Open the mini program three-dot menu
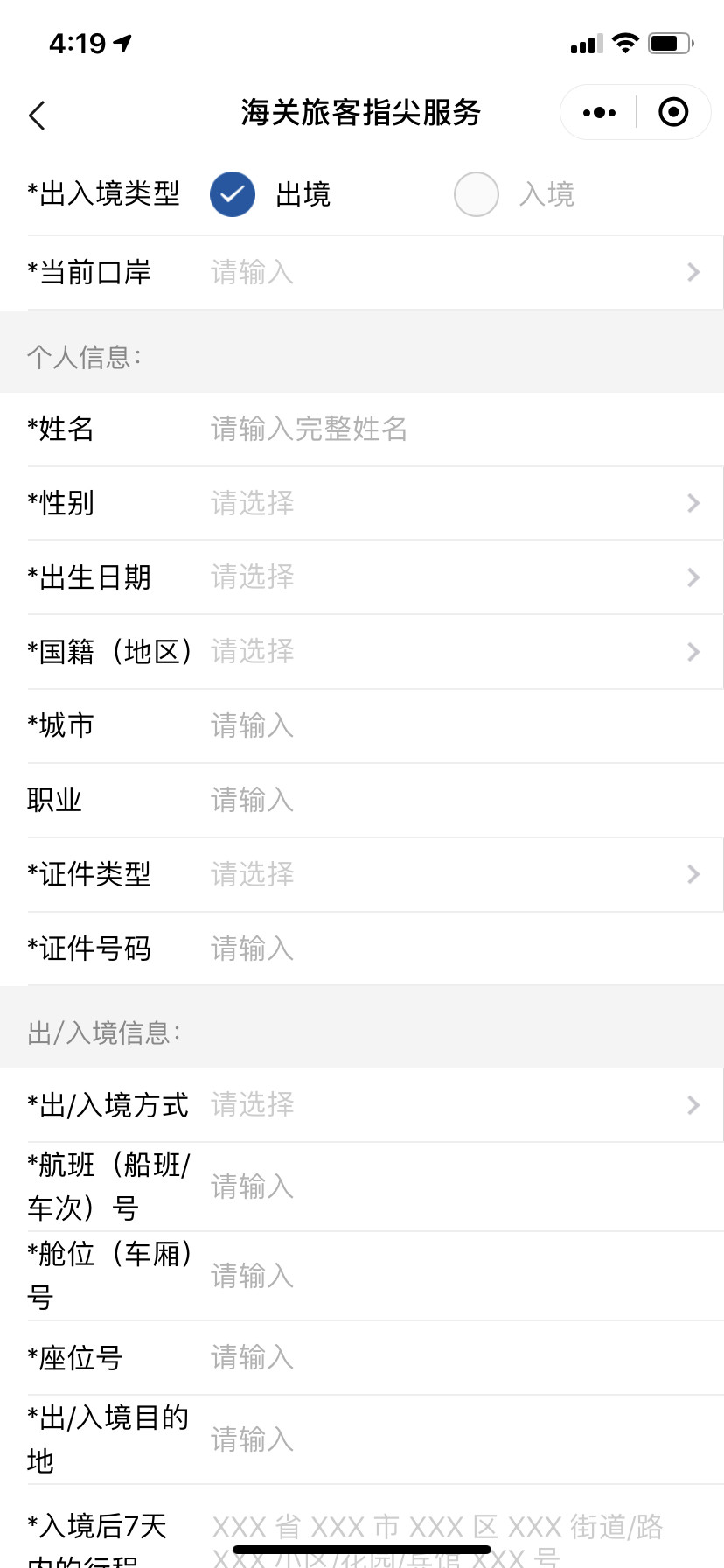Screen dimensions: 724x1568 pyautogui.click(x=599, y=113)
